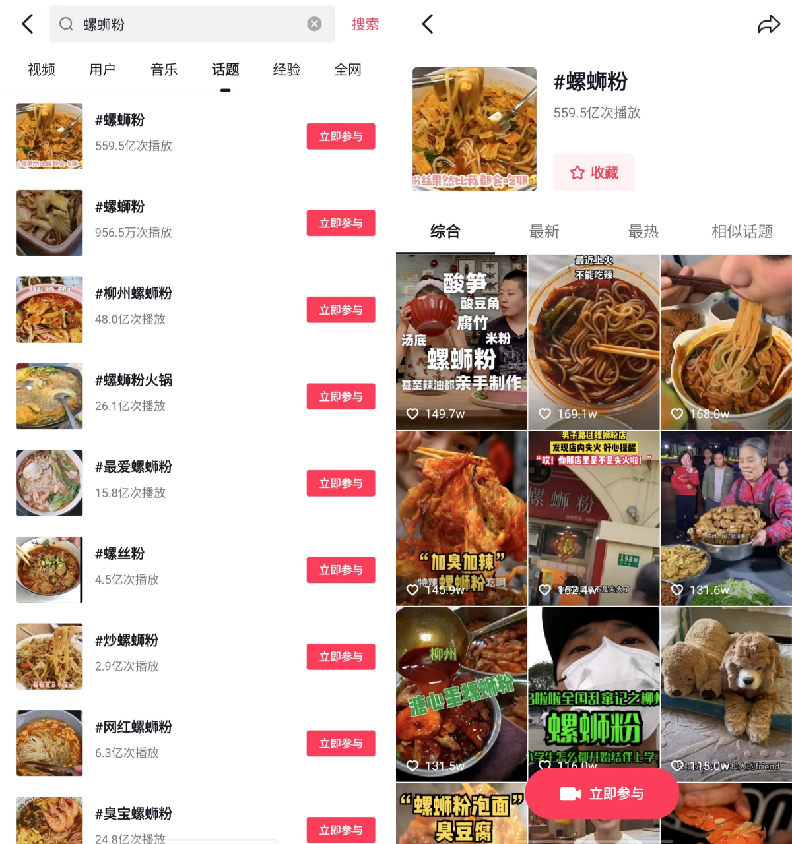
Task: Switch to the 视频 tab
Action: pyautogui.click(x=41, y=70)
